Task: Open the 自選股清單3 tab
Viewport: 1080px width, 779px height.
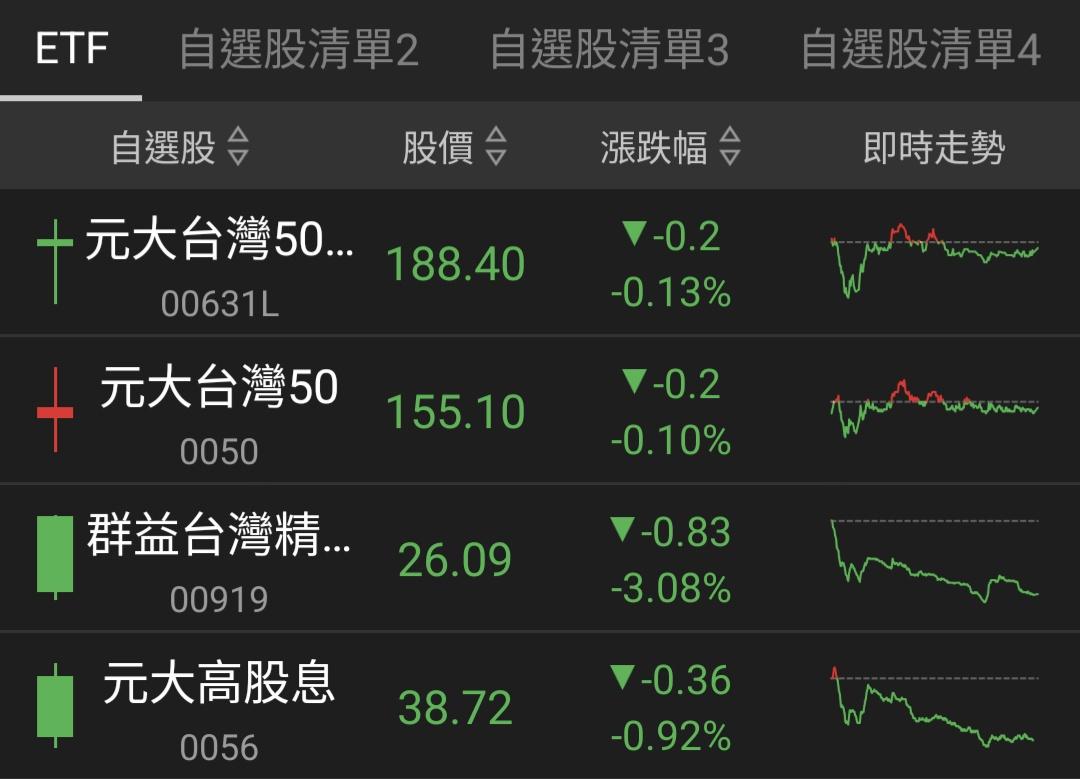Action: coord(609,50)
